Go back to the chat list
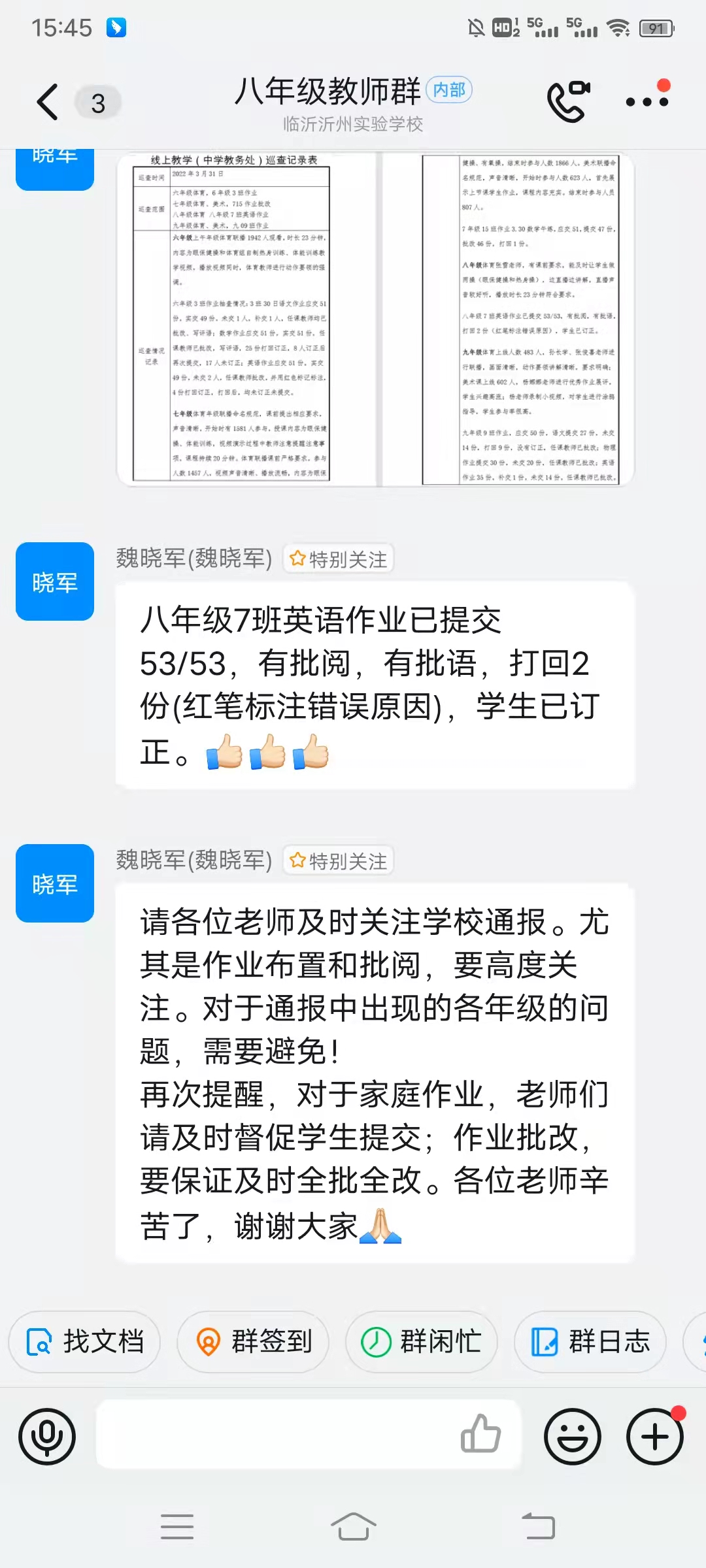 pyautogui.click(x=47, y=103)
